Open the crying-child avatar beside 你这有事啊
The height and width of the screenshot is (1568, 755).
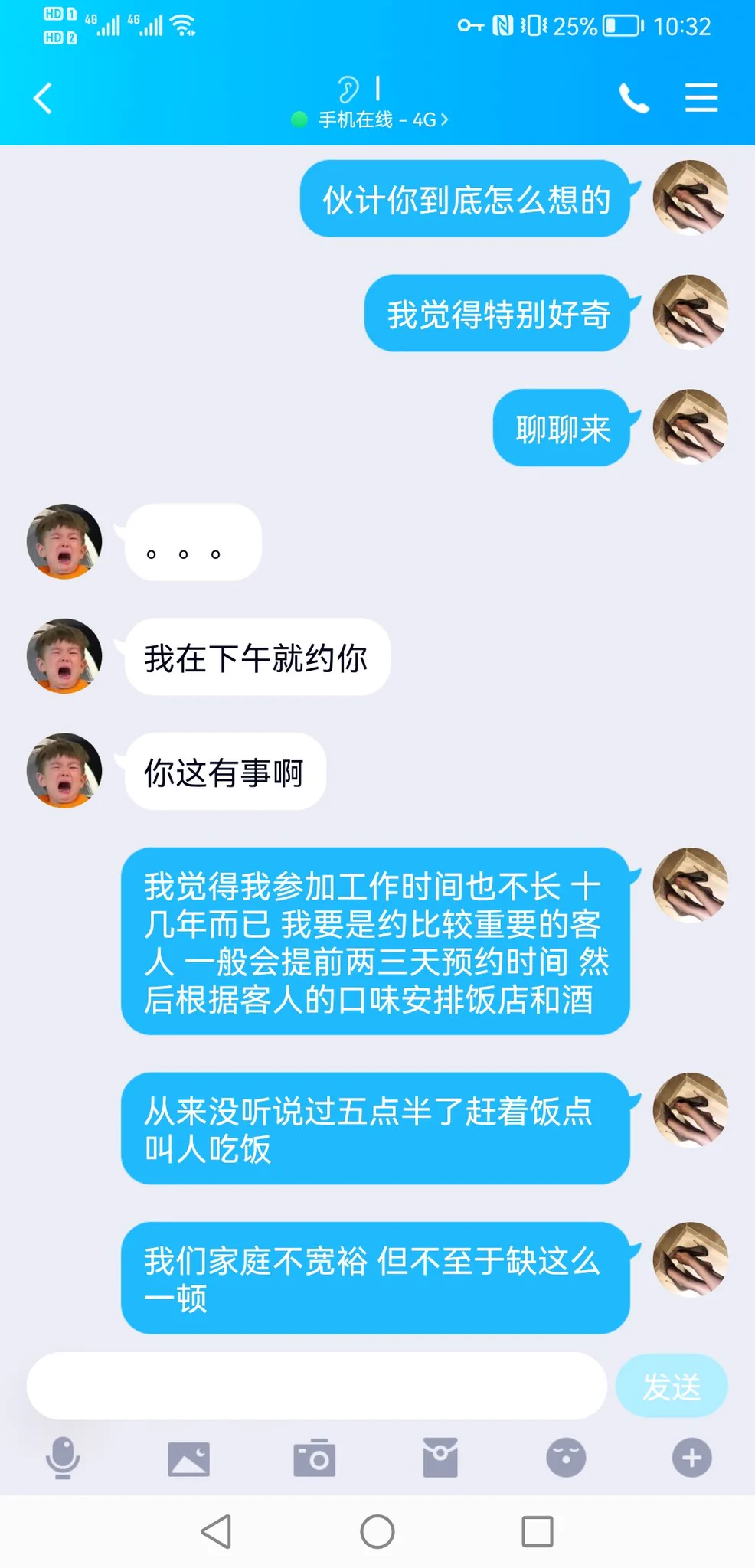click(x=64, y=771)
